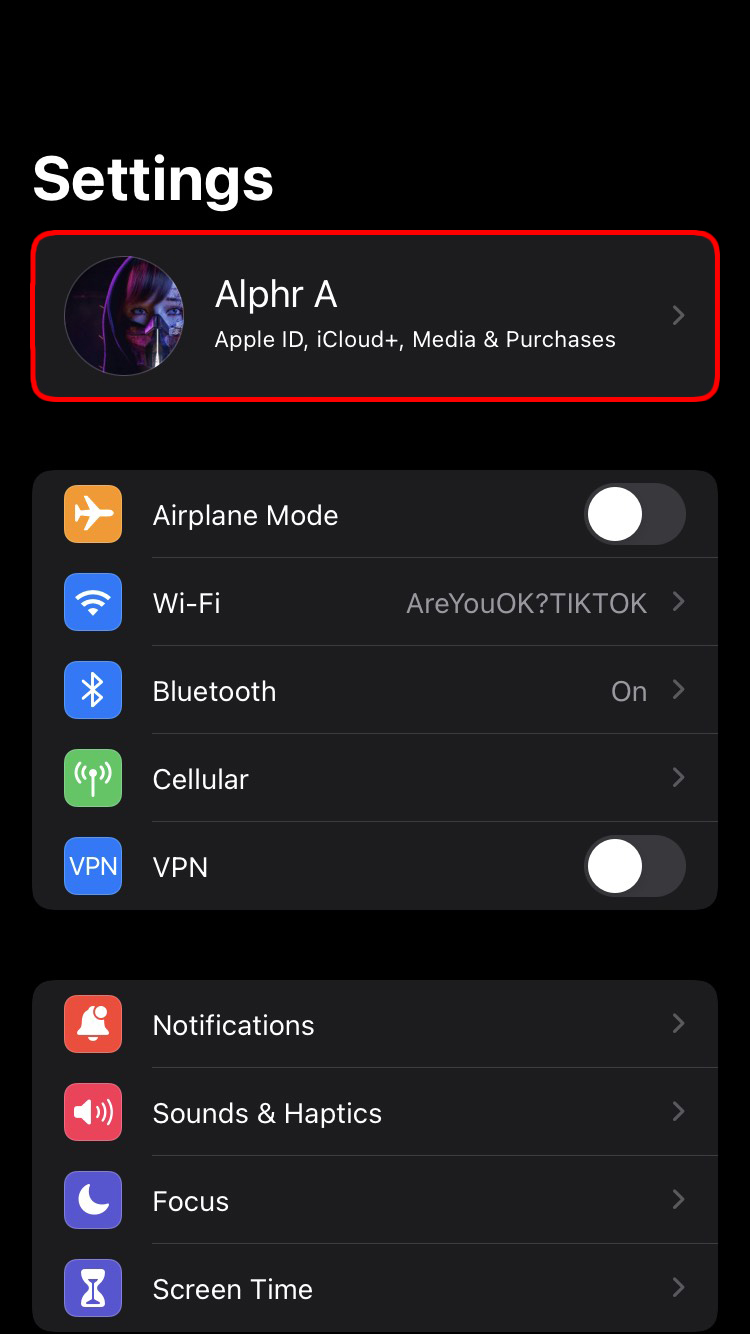Screen dimensions: 750x1334
Task: Open Focus settings
Action: click(x=375, y=1201)
